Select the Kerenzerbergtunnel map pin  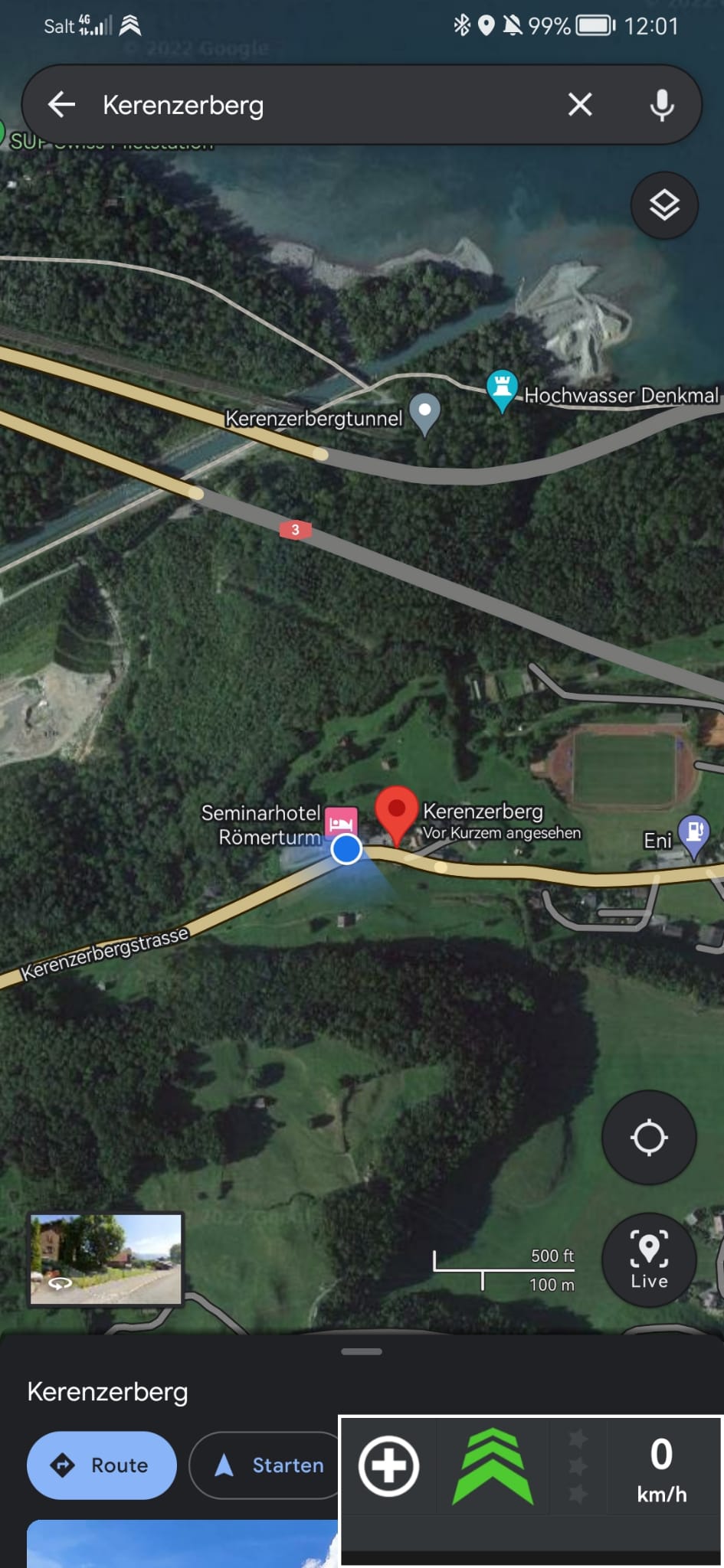pyautogui.click(x=424, y=414)
